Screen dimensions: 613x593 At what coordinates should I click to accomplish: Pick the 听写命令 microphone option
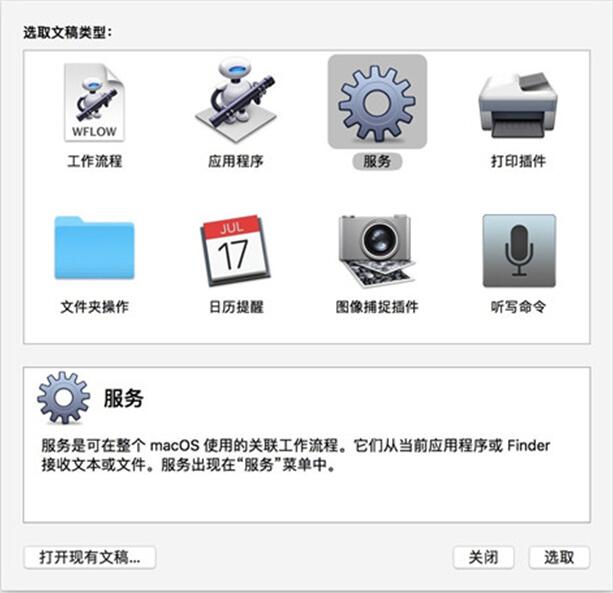click(x=519, y=250)
